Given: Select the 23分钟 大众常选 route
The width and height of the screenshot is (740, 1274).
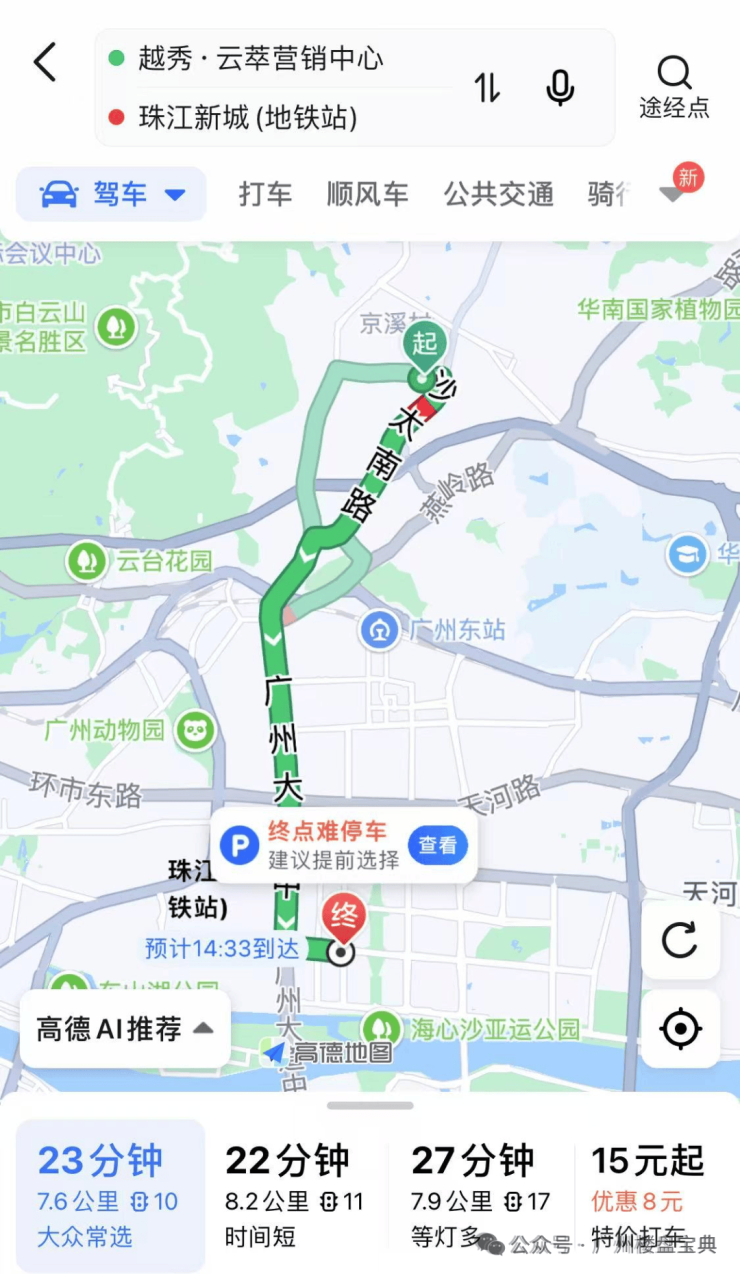Looking at the screenshot, I should [x=110, y=1196].
